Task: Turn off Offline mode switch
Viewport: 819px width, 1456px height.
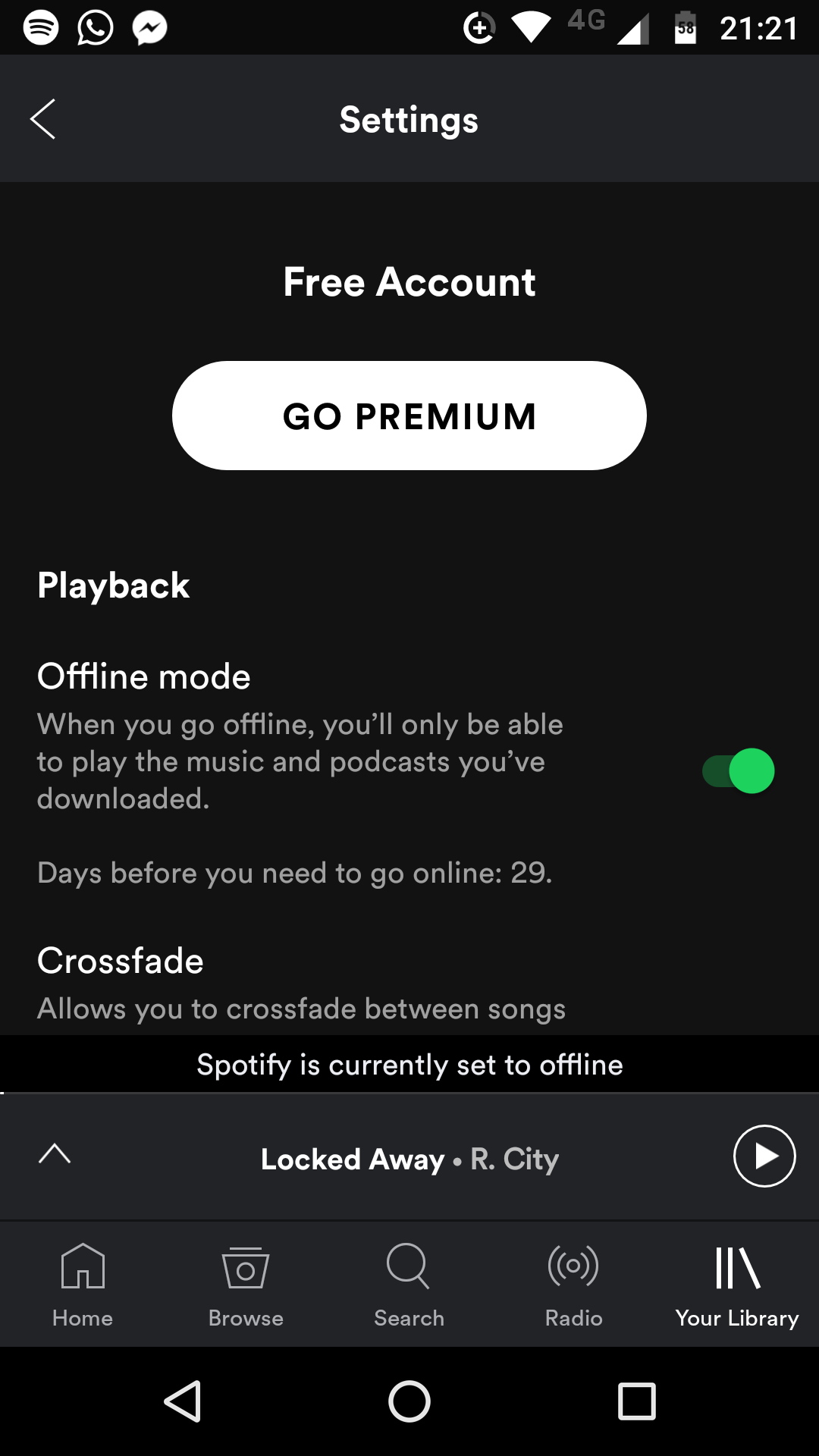Action: (x=738, y=770)
